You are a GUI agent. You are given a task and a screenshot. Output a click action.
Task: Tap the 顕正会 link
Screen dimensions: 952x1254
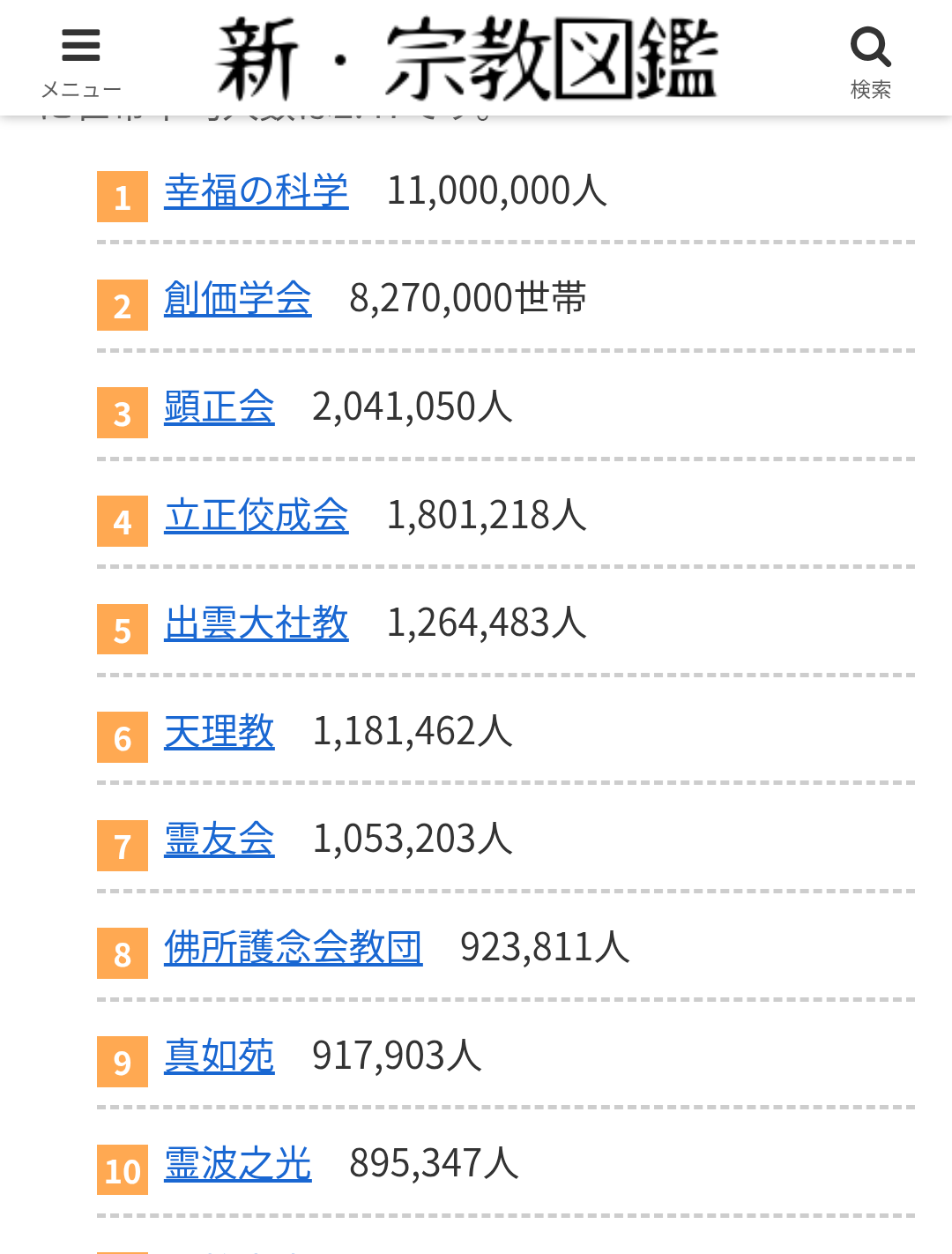coord(219,407)
